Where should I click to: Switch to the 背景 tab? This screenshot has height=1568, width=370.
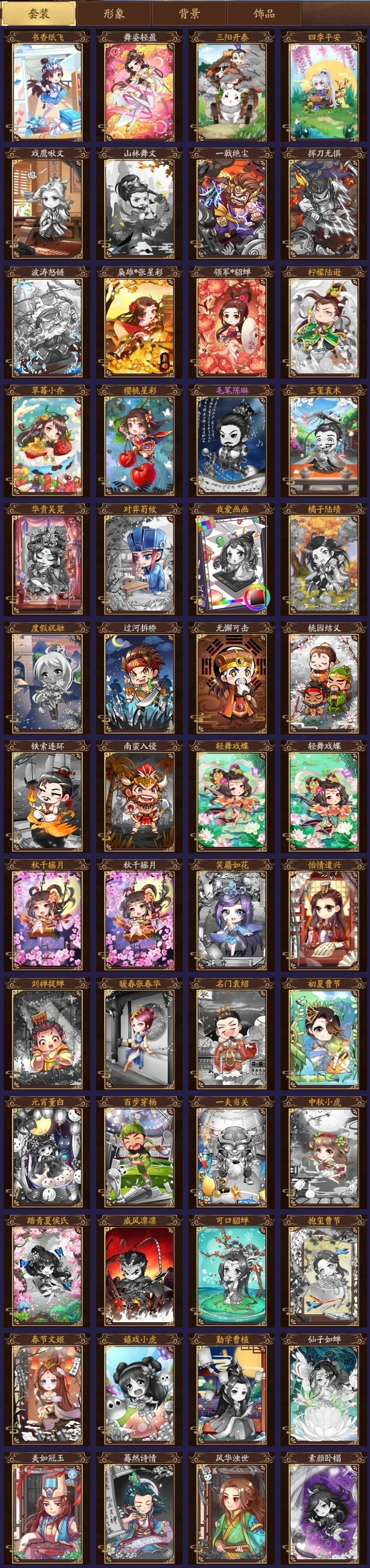189,13
